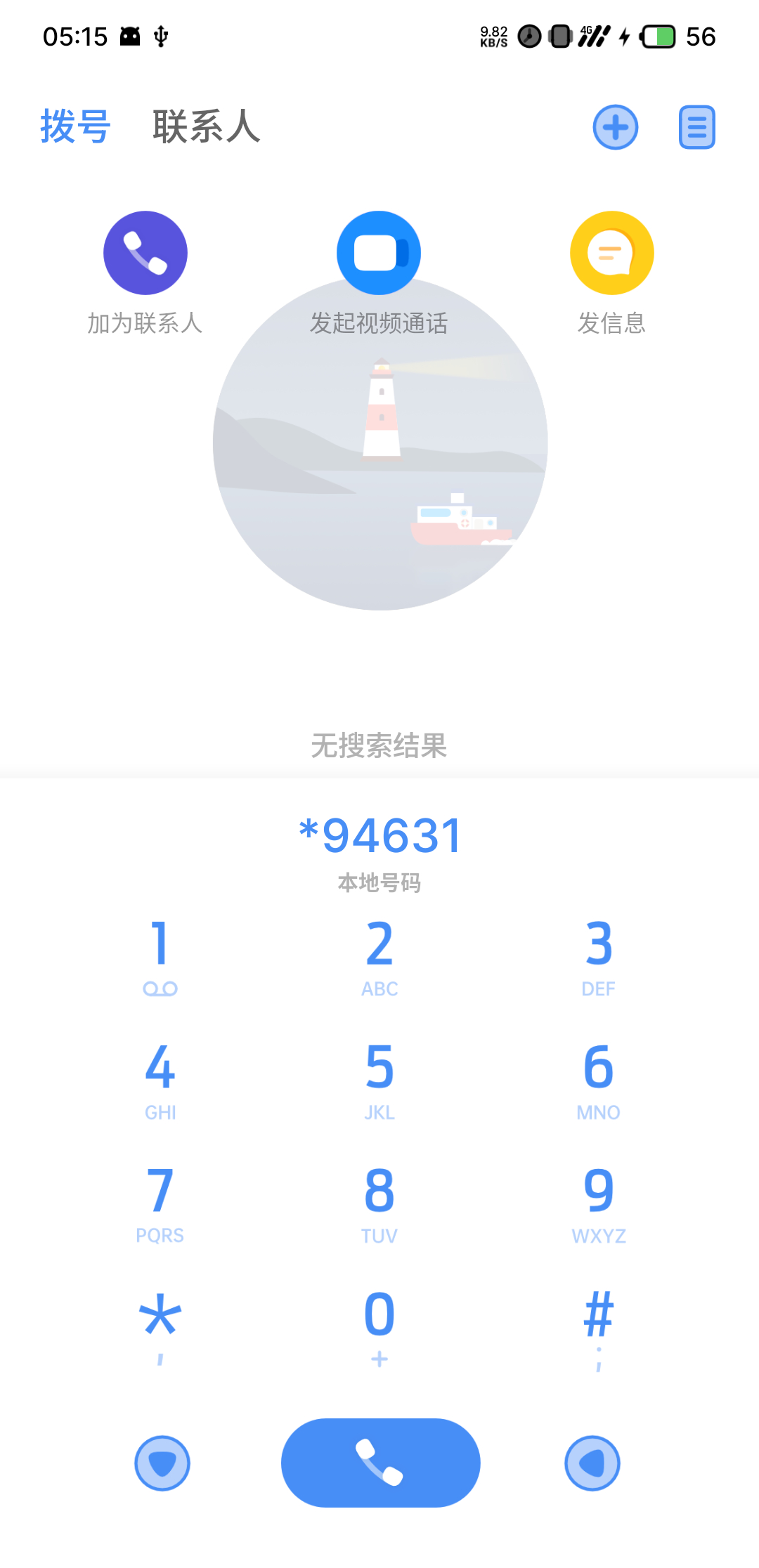This screenshot has width=759, height=1568.
Task: Open the list menu icon at top right
Action: [x=696, y=127]
